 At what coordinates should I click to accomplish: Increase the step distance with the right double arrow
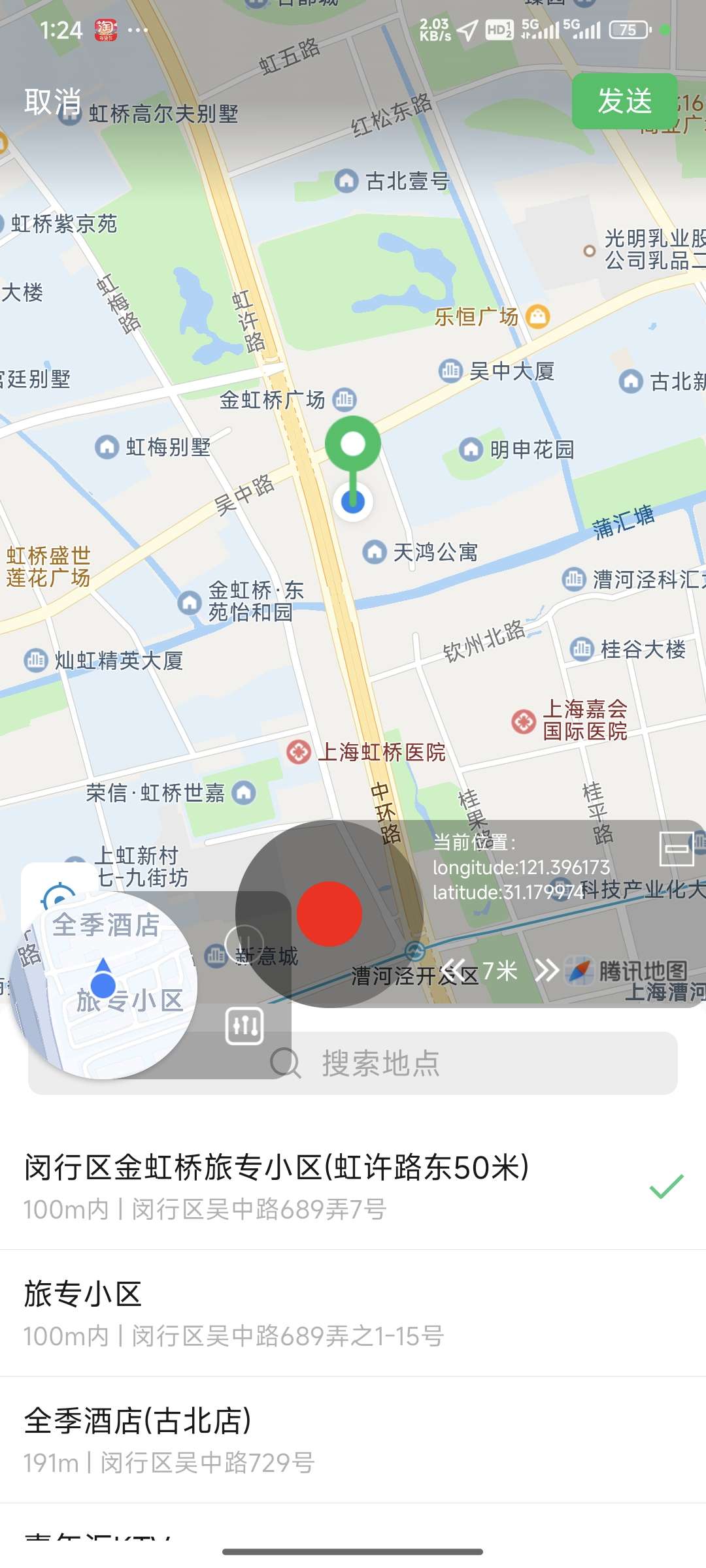[546, 971]
